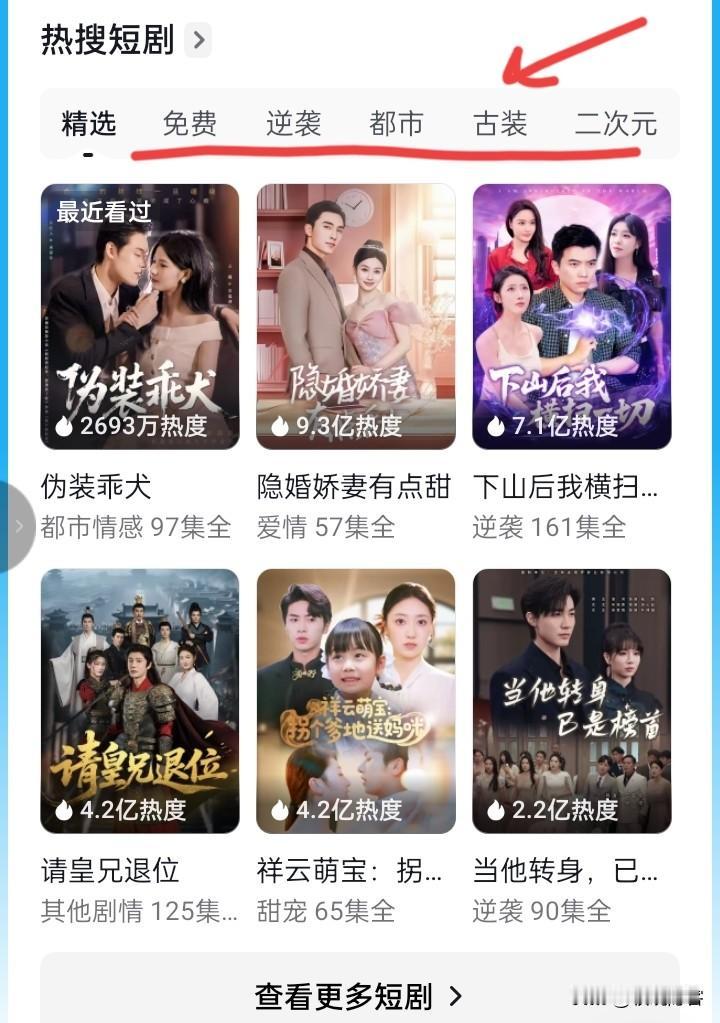This screenshot has width=720, height=1023.
Task: Expand the side handle on the left edge
Action: click(16, 526)
